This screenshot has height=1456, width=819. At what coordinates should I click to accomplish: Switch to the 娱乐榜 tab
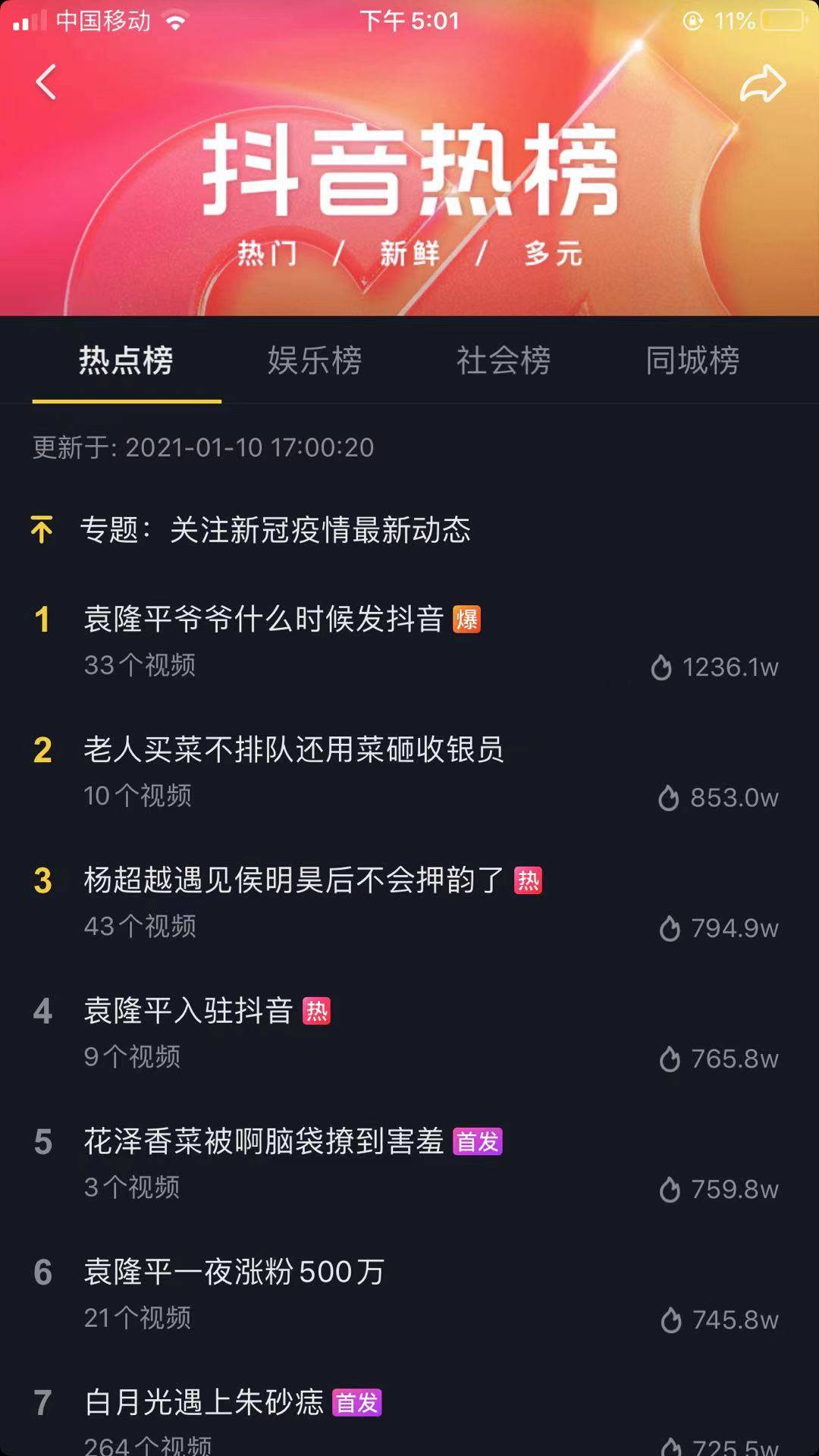pos(315,360)
